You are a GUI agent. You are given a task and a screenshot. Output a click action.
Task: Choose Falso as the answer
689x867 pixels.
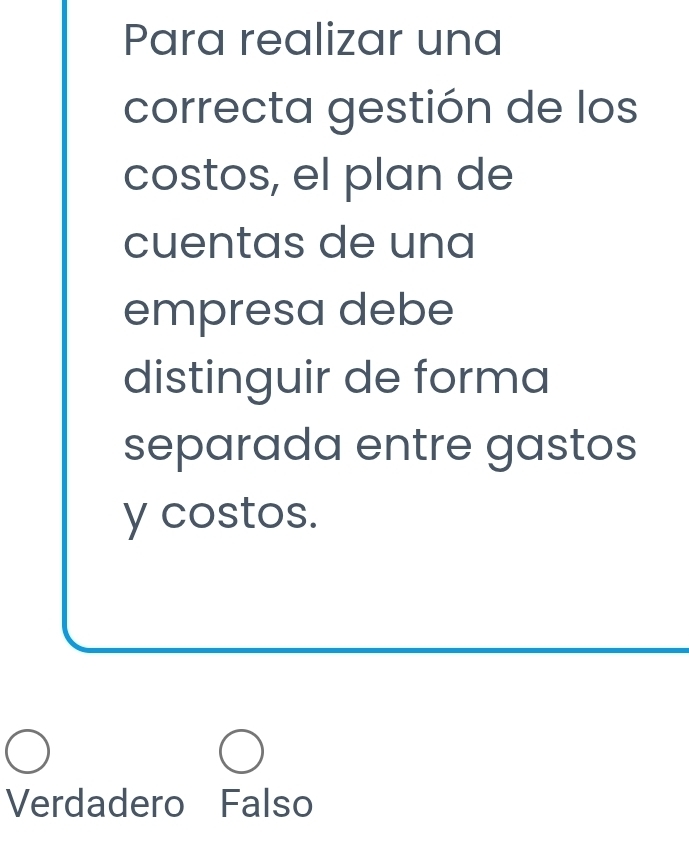(242, 752)
